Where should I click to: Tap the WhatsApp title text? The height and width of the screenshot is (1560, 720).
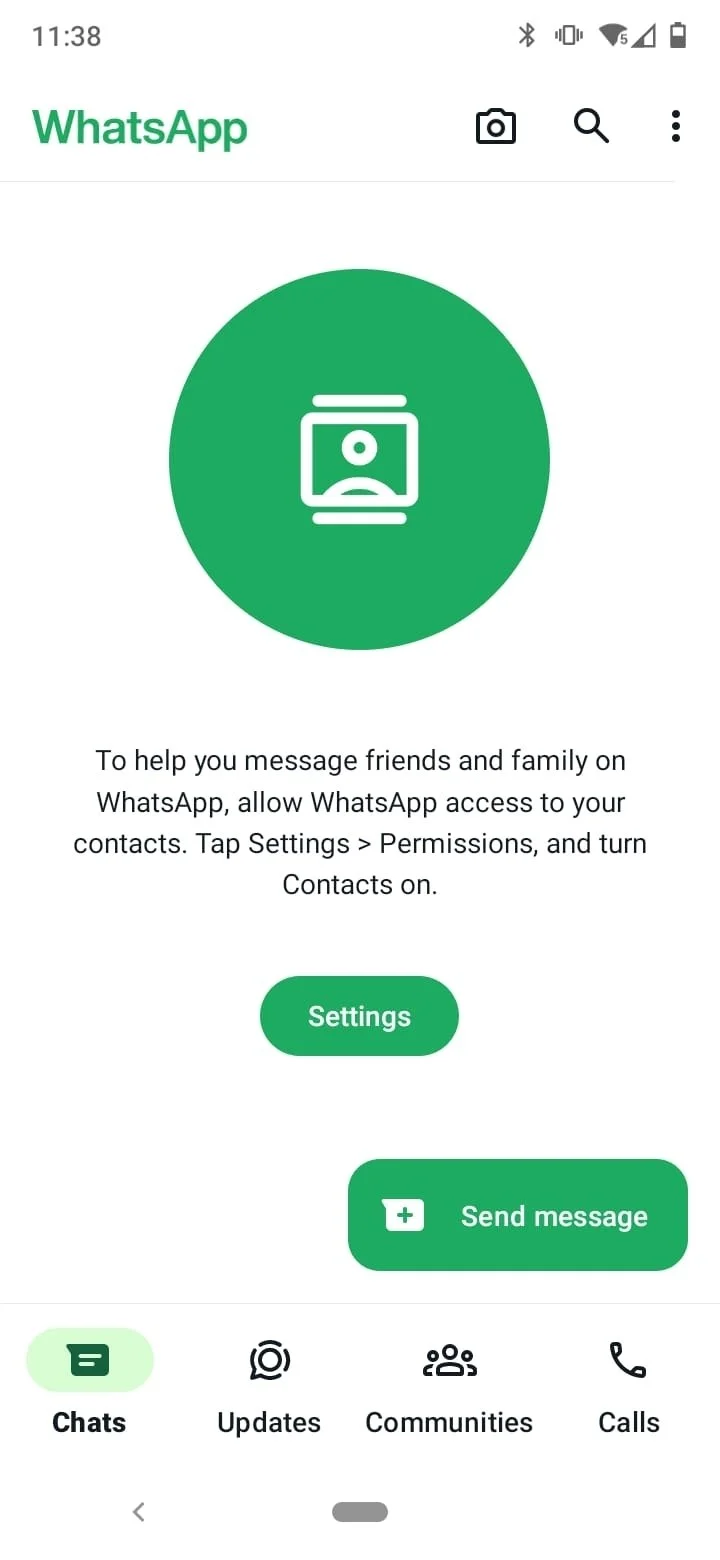coord(139,127)
